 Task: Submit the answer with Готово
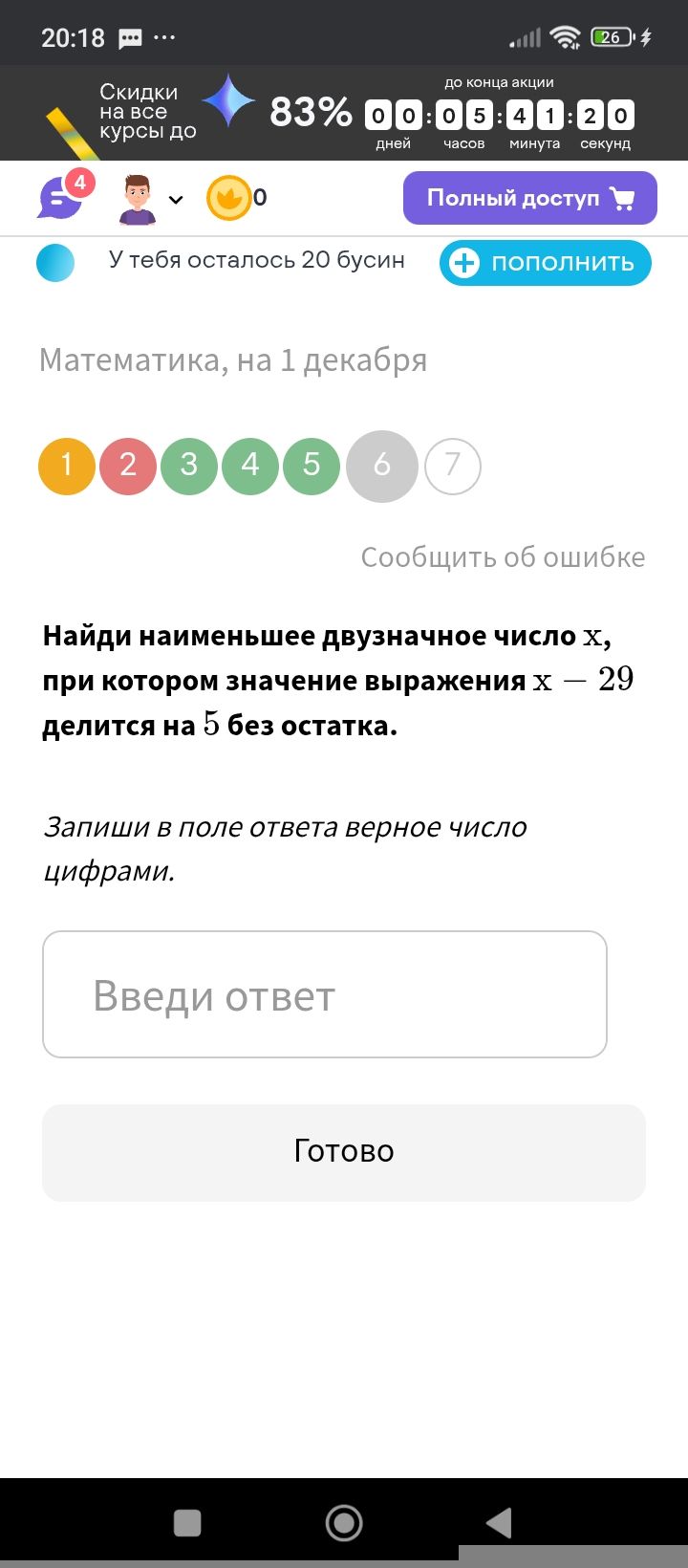pyautogui.click(x=344, y=1152)
